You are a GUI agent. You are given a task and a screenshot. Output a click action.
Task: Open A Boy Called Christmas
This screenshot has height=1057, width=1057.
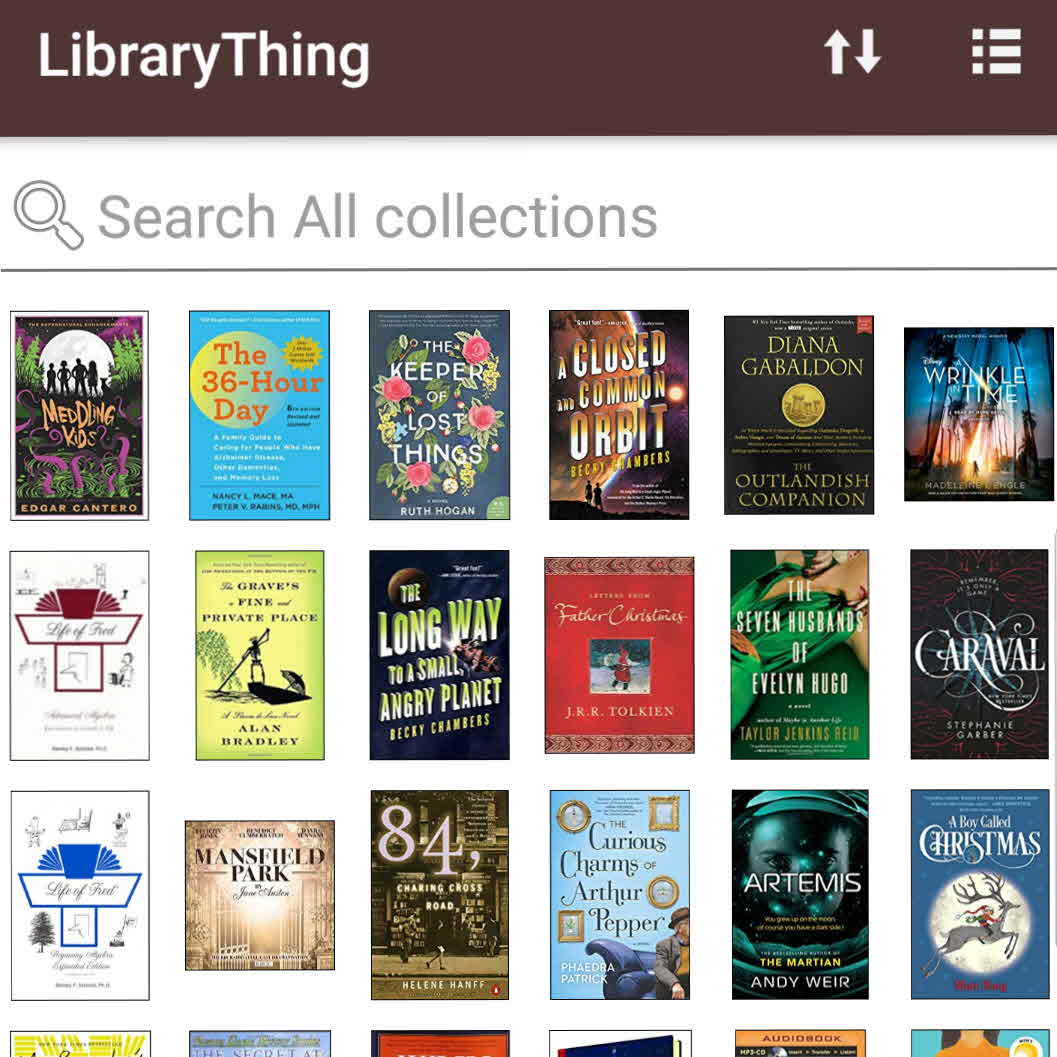point(978,895)
